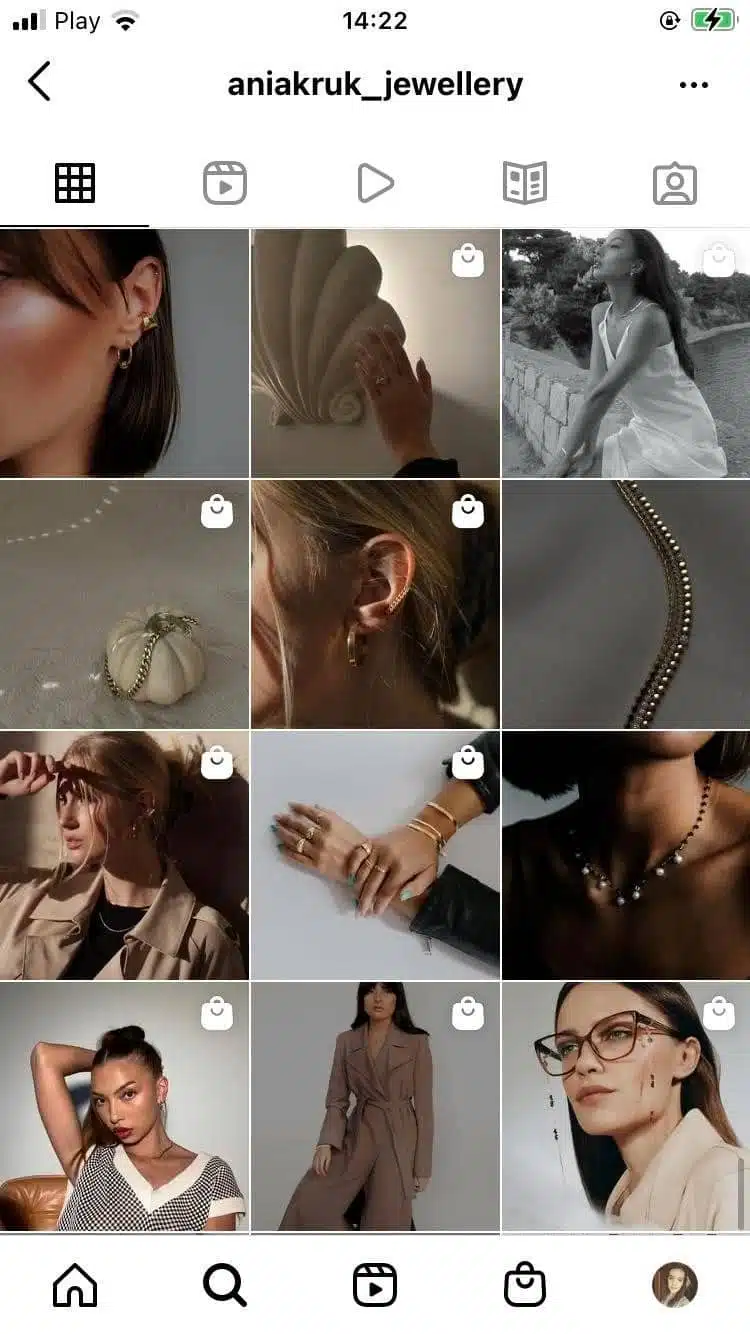The width and height of the screenshot is (750, 1334).
Task: Open the hands with rings and bracelets post
Action: [x=375, y=855]
